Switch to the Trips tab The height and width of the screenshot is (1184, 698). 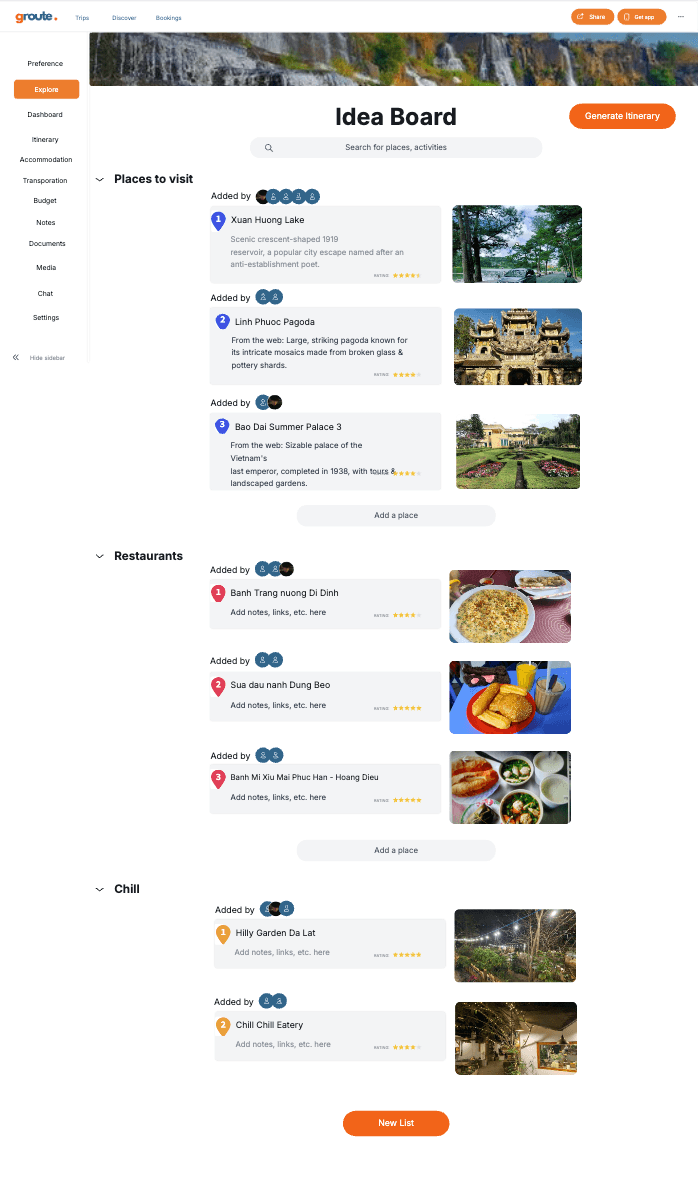(x=82, y=18)
